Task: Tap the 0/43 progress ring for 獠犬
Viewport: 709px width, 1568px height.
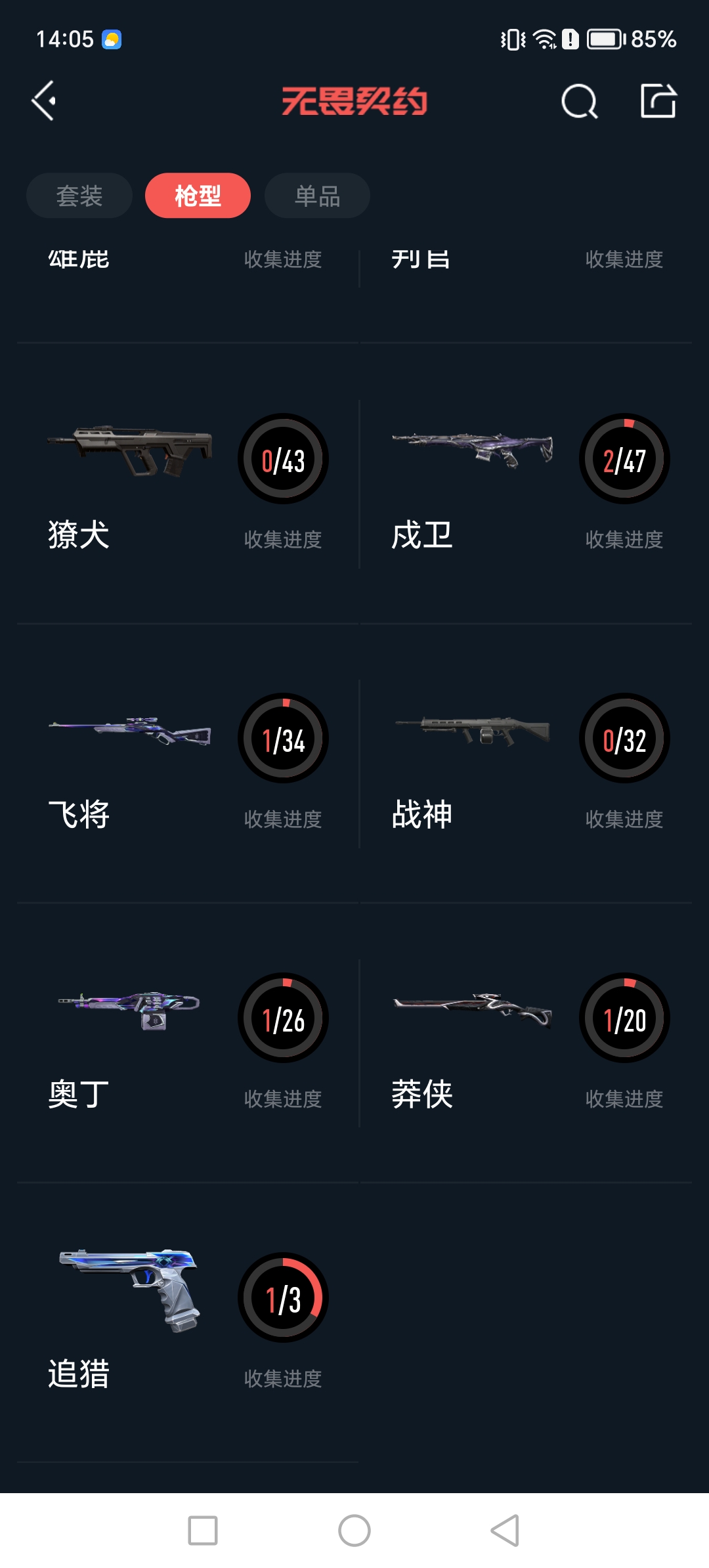Action: pyautogui.click(x=283, y=460)
